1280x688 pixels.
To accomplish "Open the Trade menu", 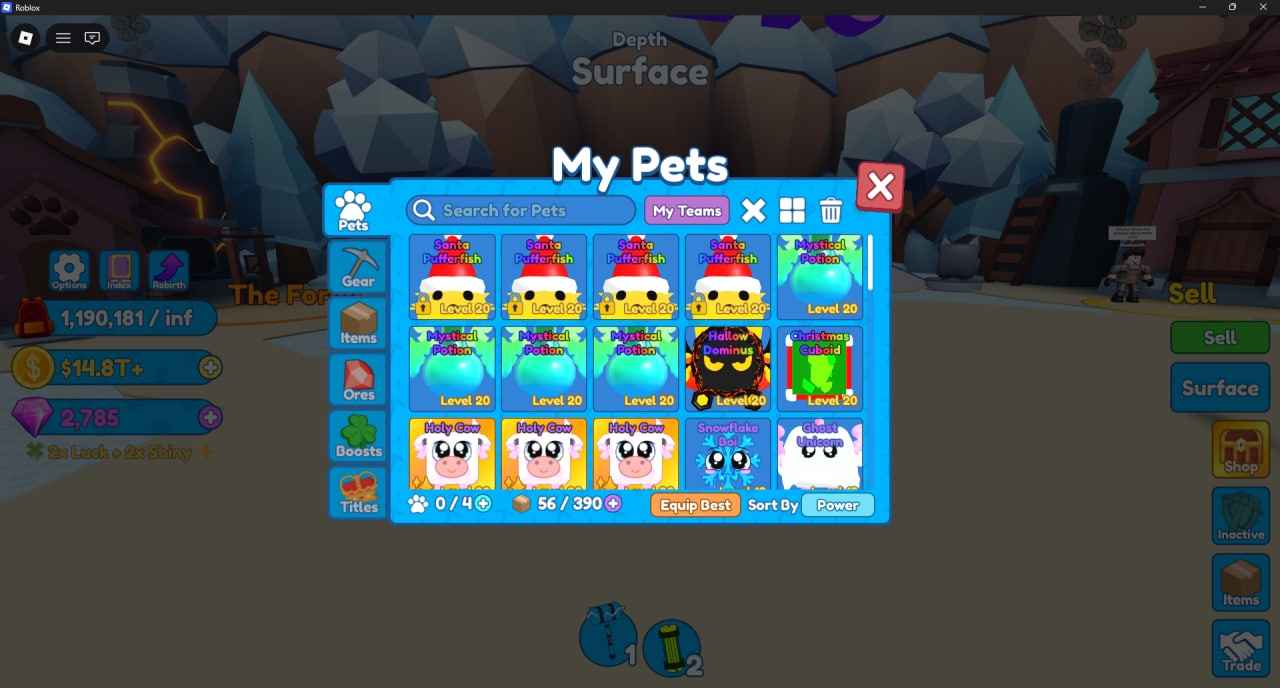I will pos(1240,647).
